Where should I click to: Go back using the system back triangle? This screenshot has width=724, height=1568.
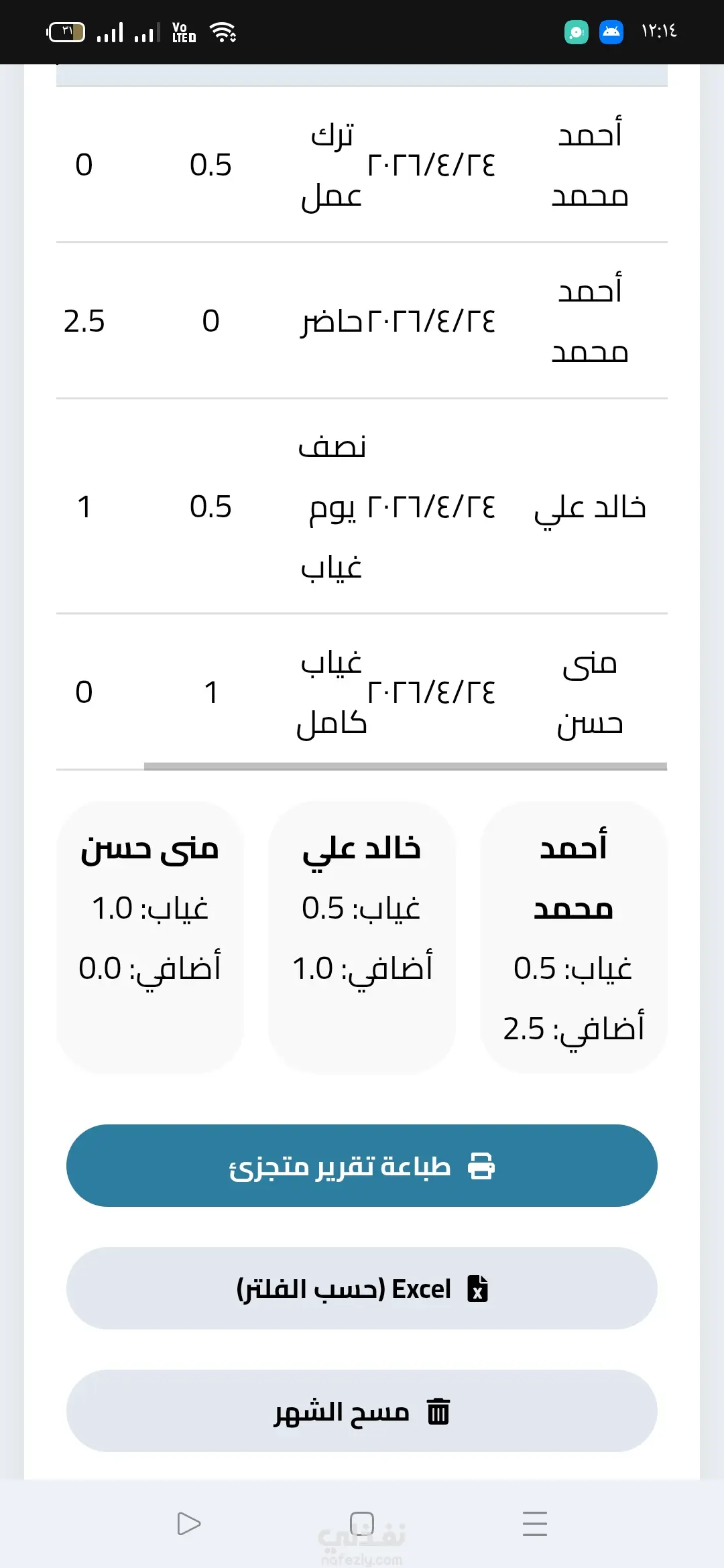tap(189, 1524)
